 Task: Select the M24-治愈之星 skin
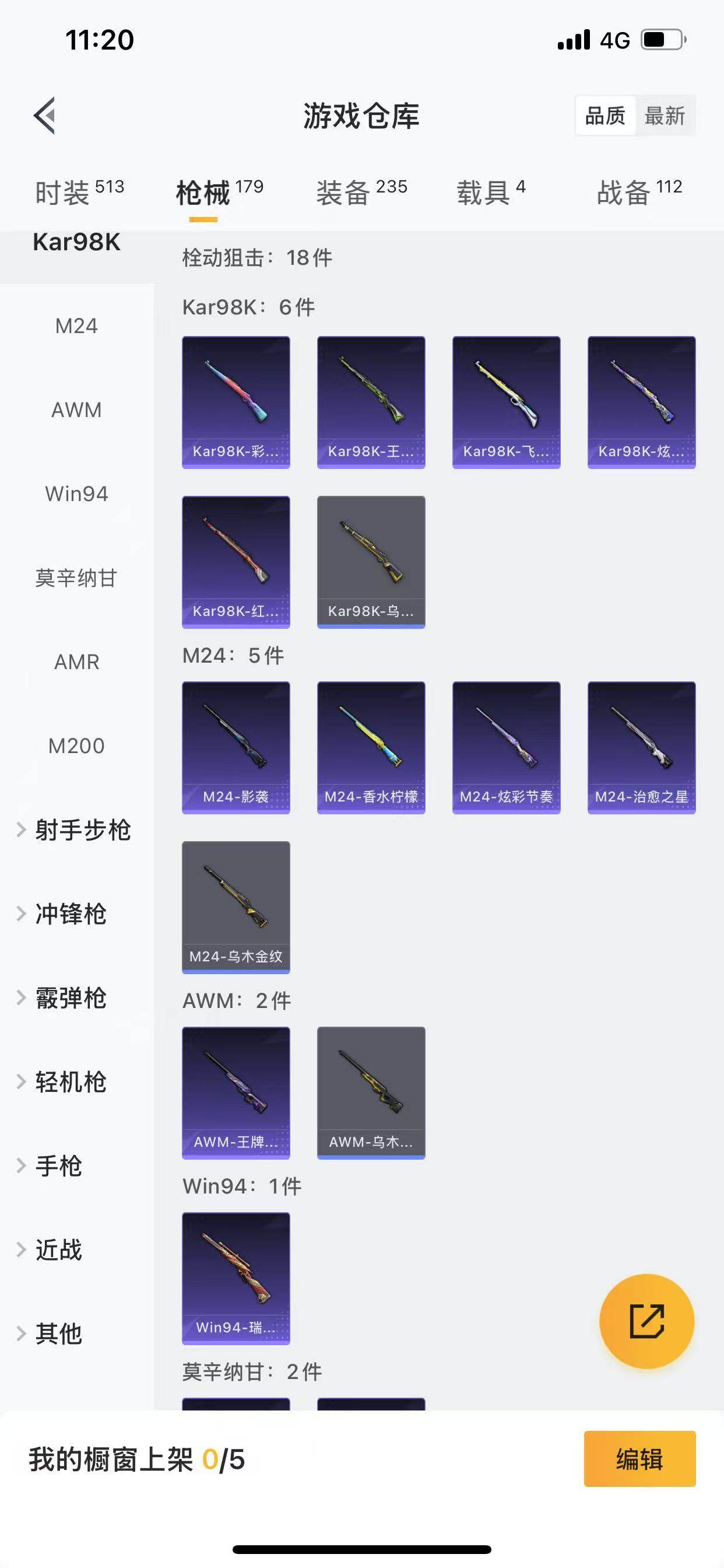(x=642, y=748)
